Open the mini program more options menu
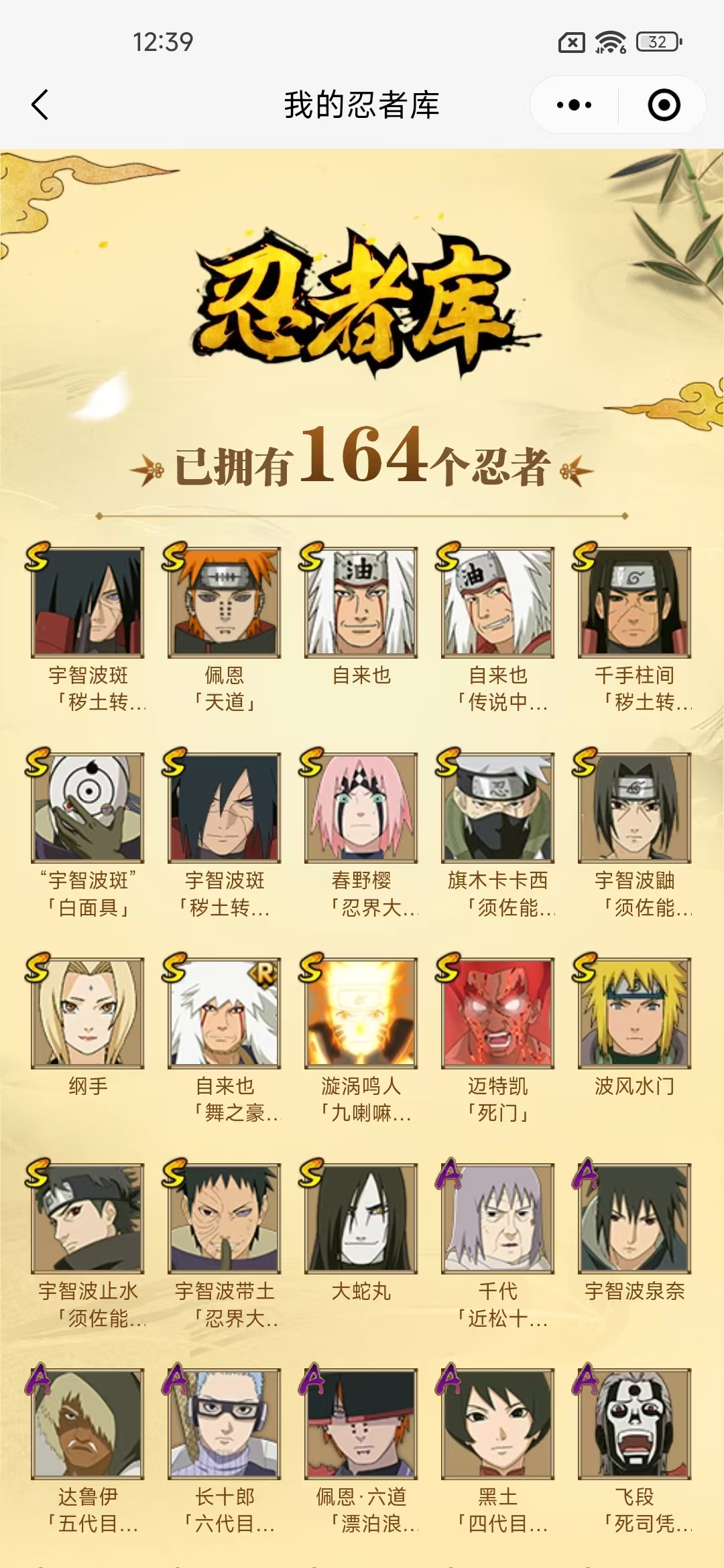This screenshot has height=1568, width=724. coord(575,105)
